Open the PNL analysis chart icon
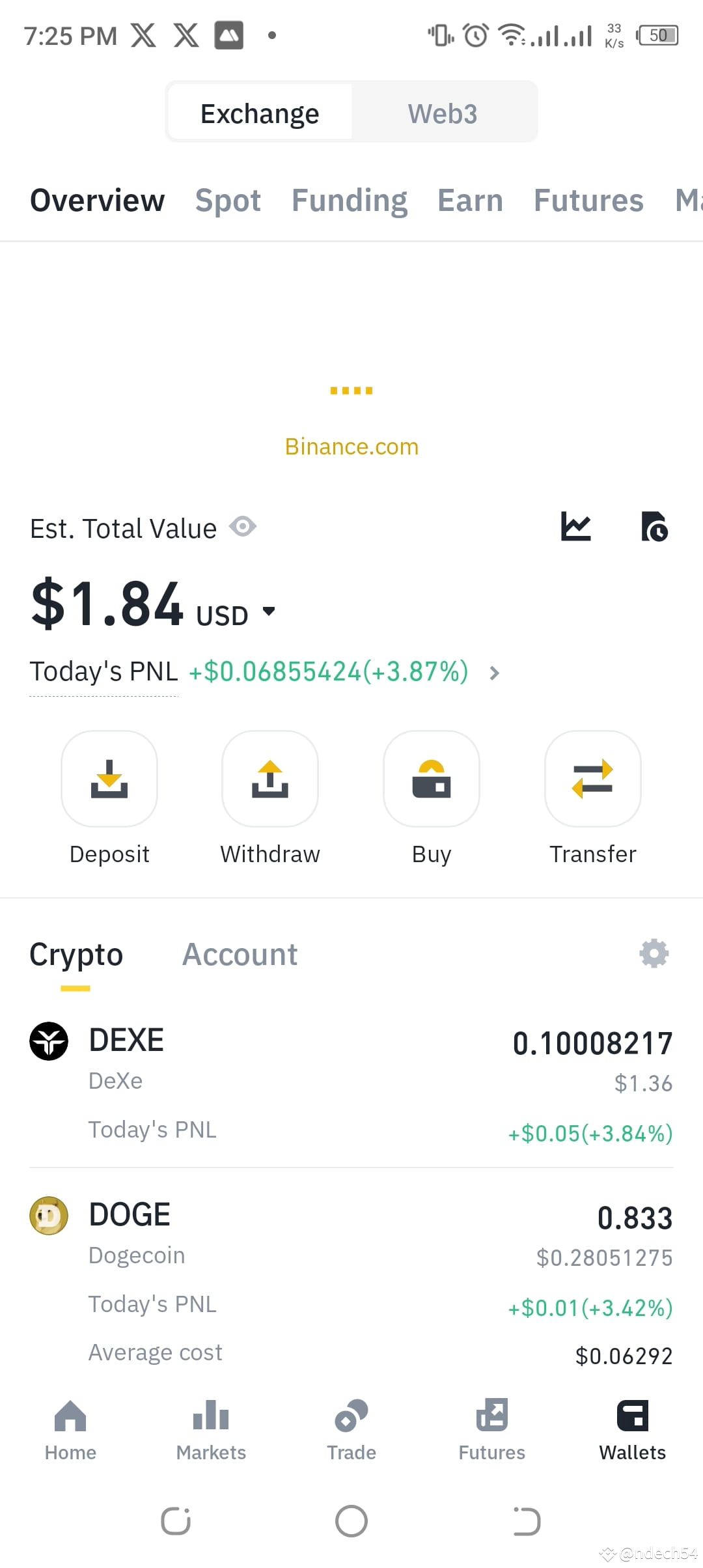This screenshot has height=1568, width=703. [x=577, y=527]
